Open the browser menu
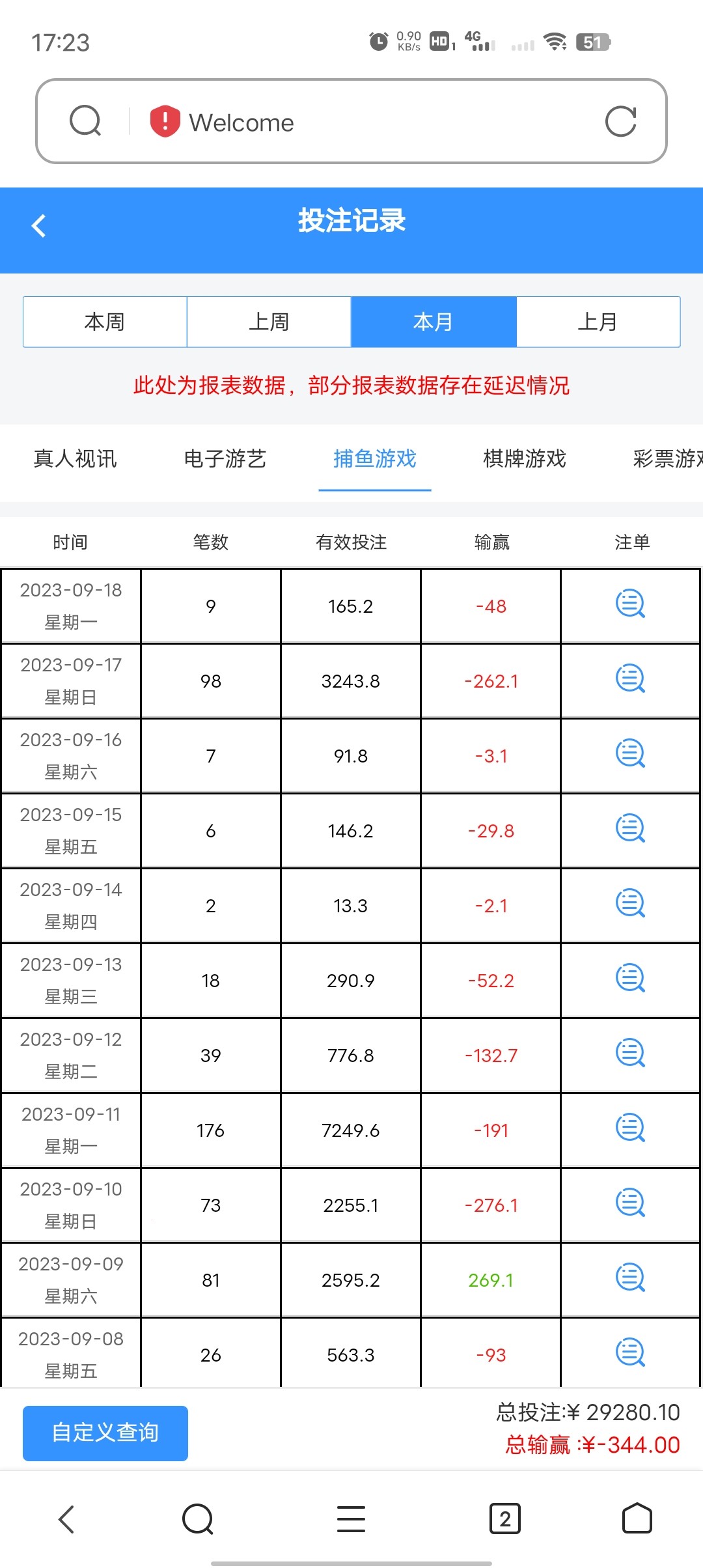The width and height of the screenshot is (703, 1568). pos(351,1519)
